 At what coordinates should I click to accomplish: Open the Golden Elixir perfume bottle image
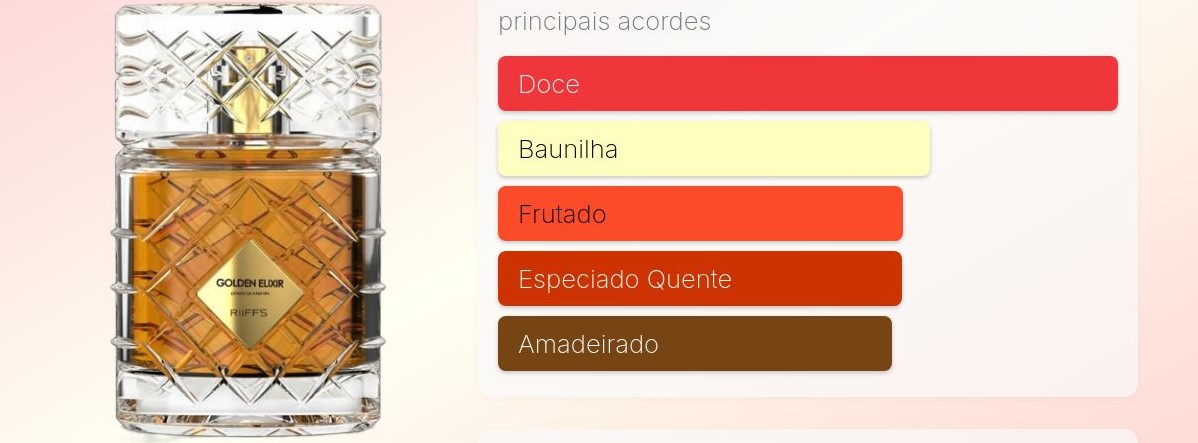tap(248, 221)
